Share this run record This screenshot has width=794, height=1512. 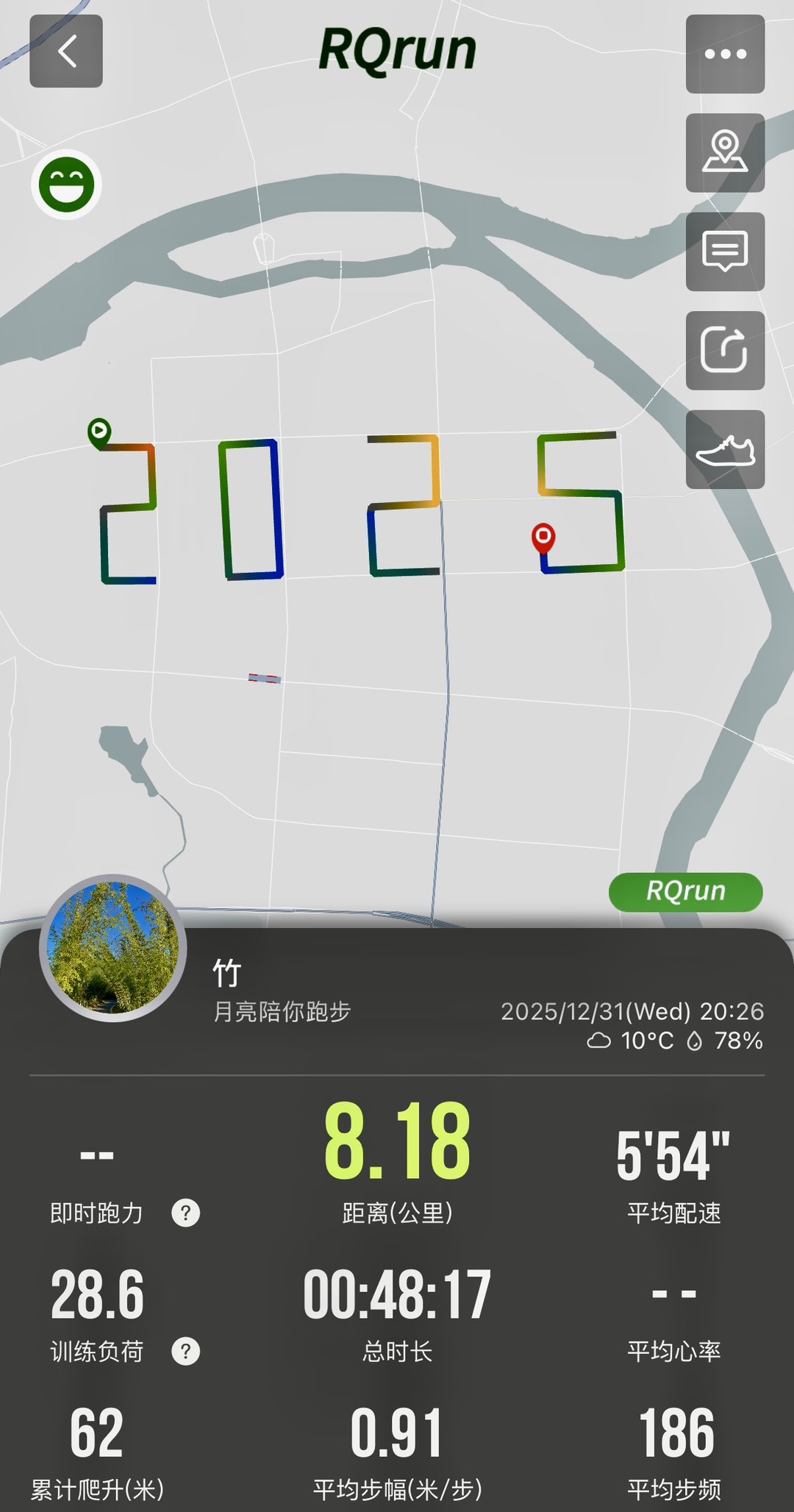coord(725,350)
